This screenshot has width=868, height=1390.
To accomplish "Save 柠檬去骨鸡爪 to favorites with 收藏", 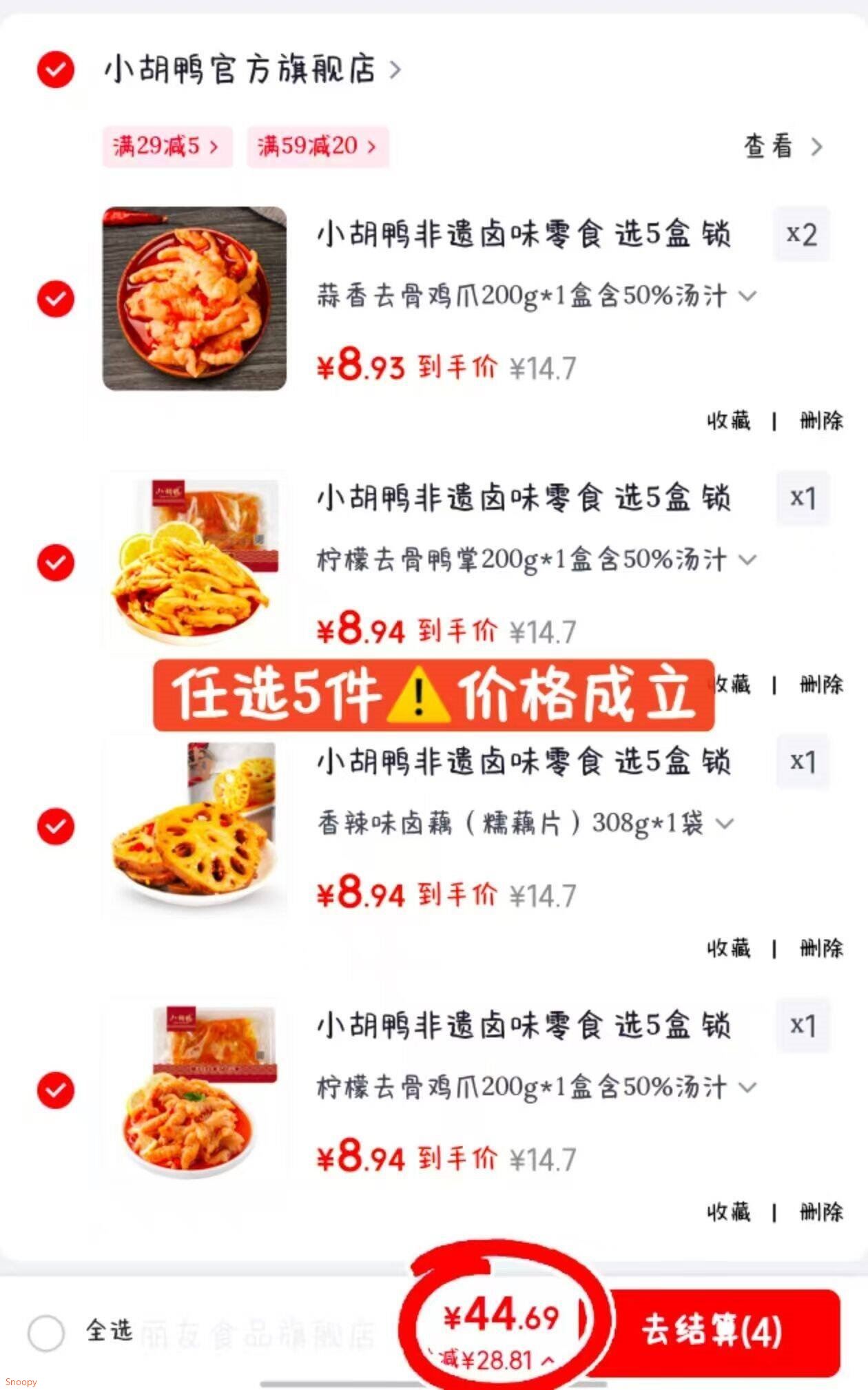I will coord(728,1212).
